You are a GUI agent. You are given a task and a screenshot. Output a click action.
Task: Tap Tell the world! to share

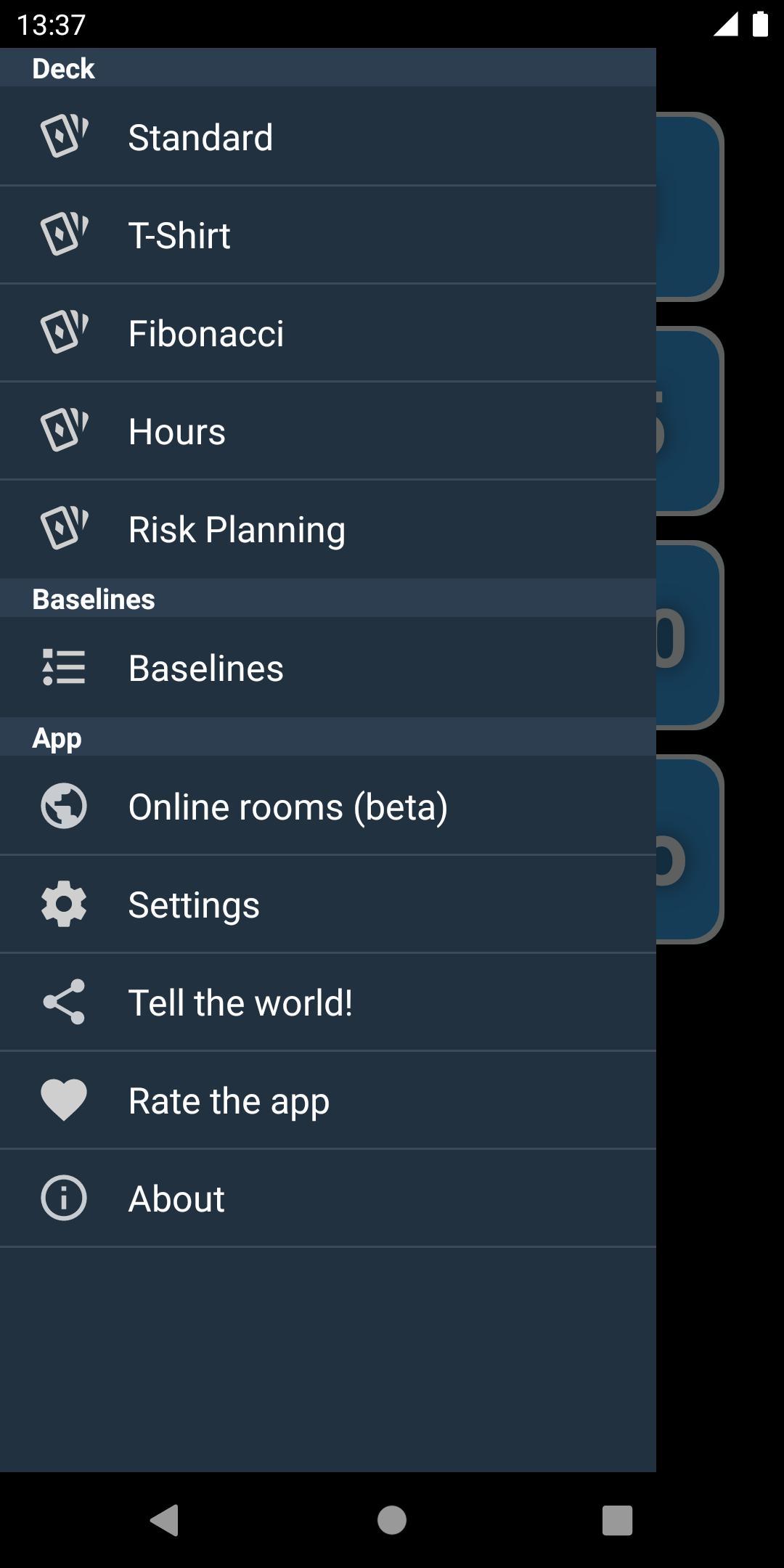pos(328,1002)
